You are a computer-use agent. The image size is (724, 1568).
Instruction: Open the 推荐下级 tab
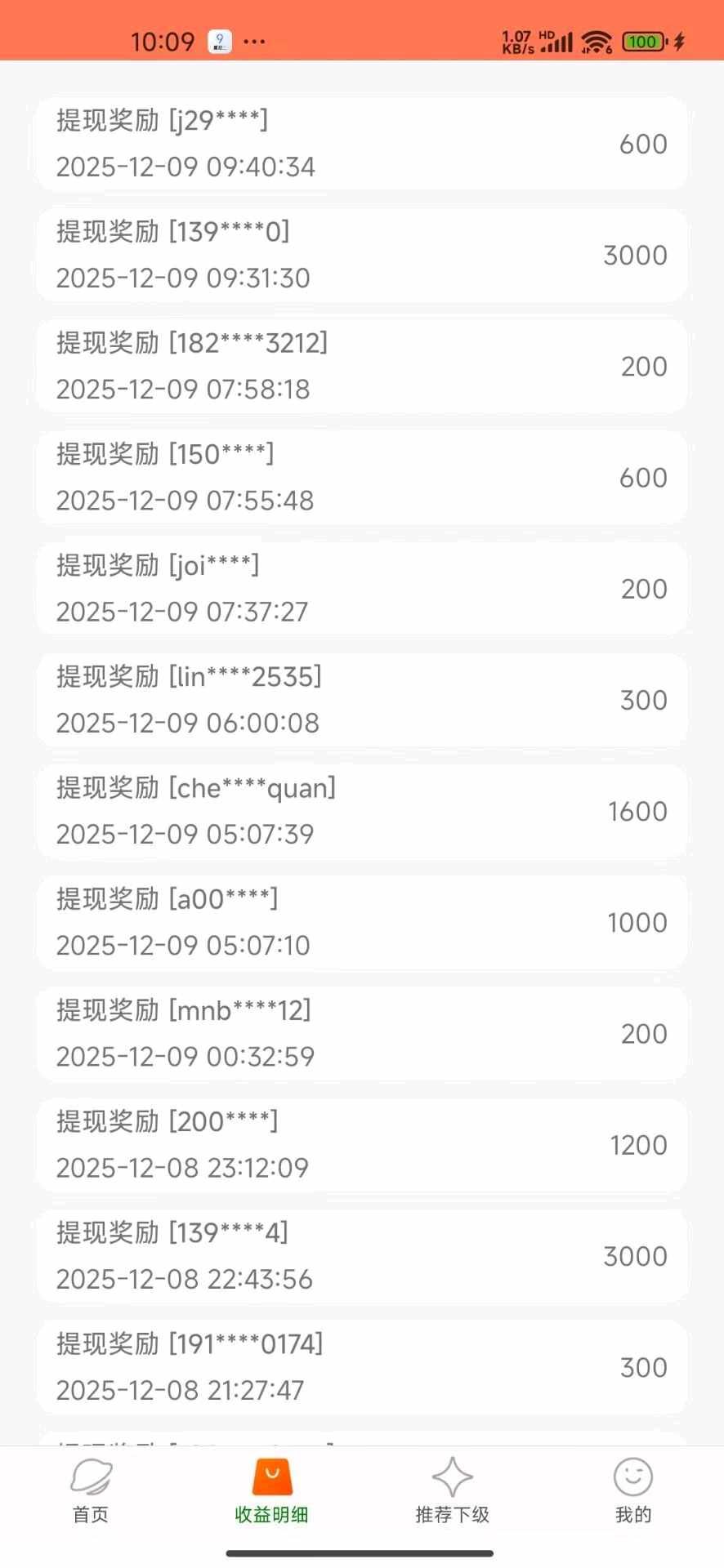[x=452, y=1491]
